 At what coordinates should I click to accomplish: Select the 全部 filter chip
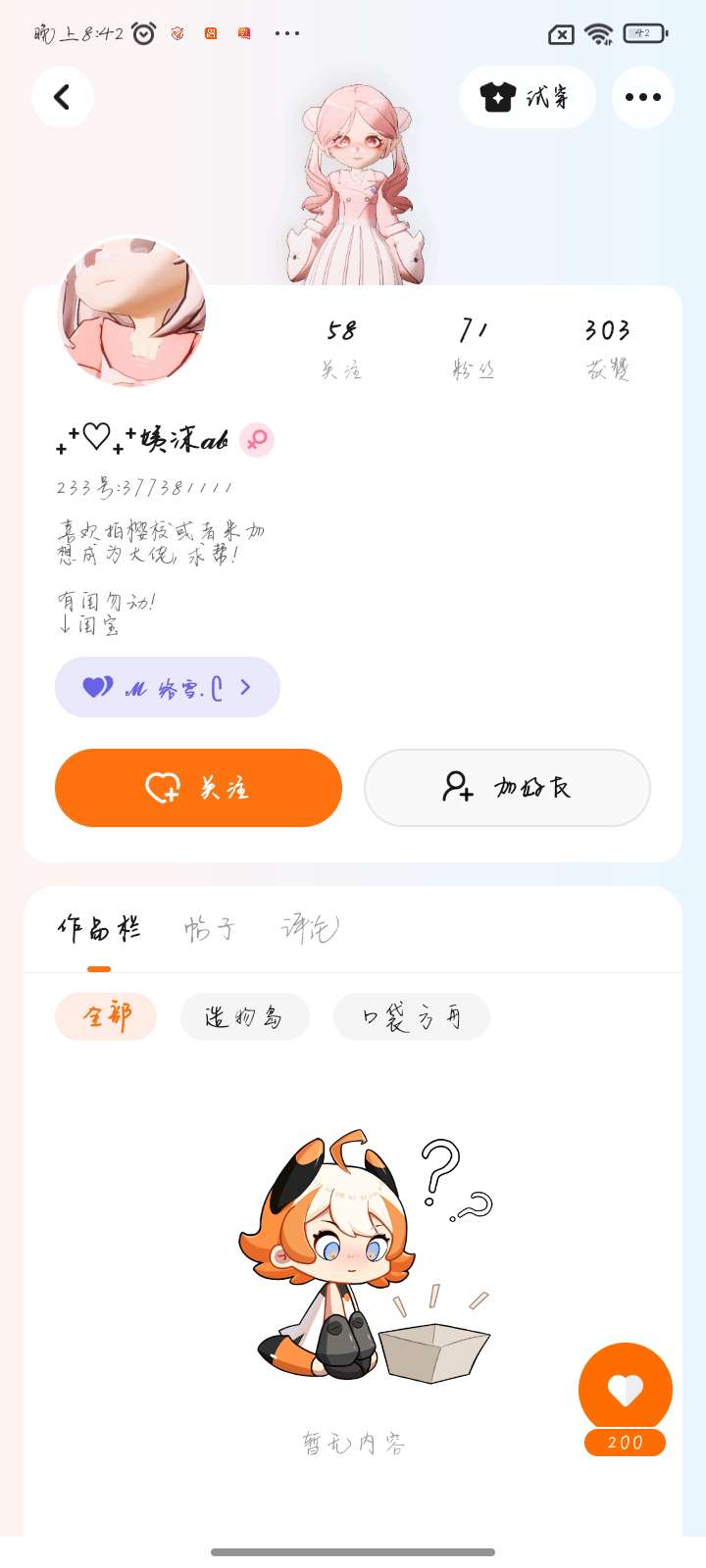point(106,1016)
